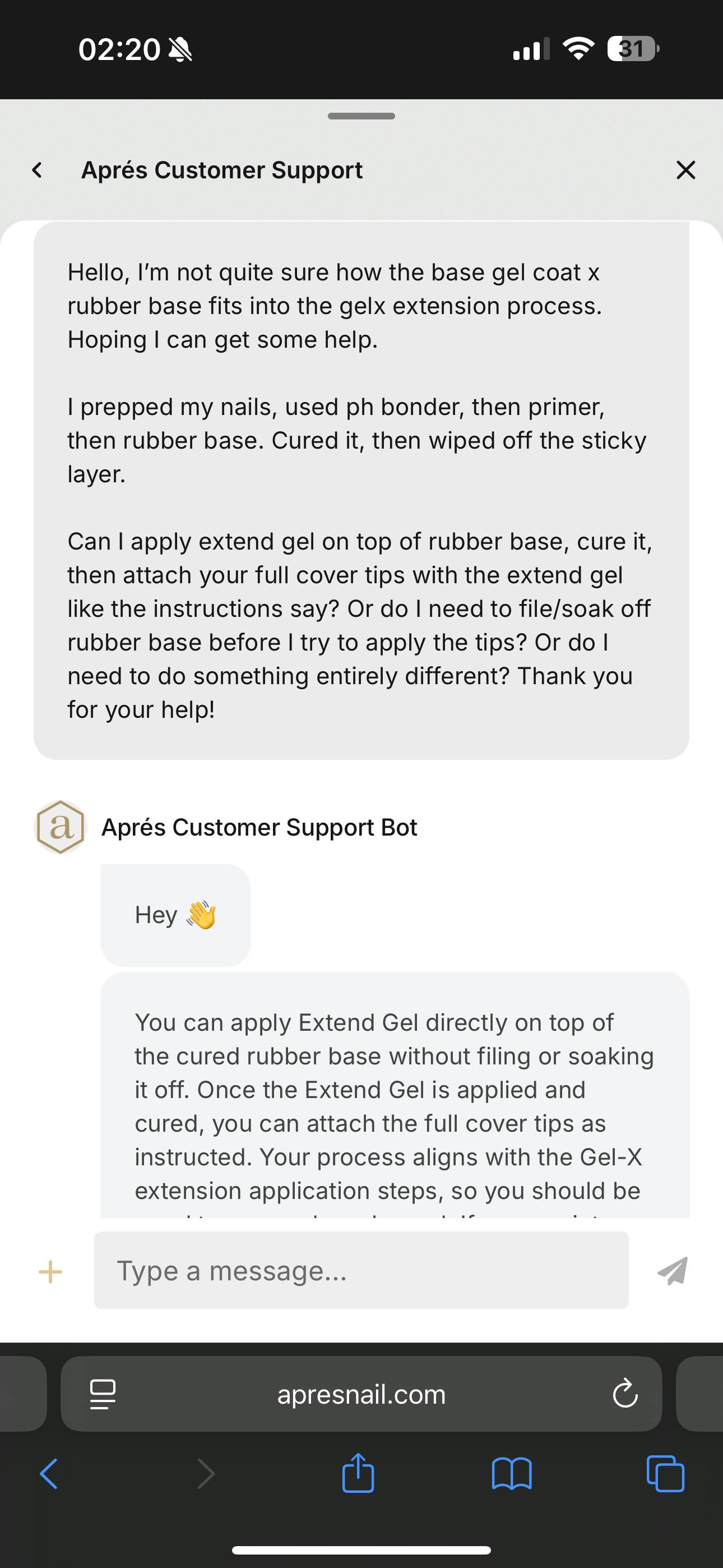Reload the apresnail.com page
The height and width of the screenshot is (1568, 723).
pos(625,1394)
